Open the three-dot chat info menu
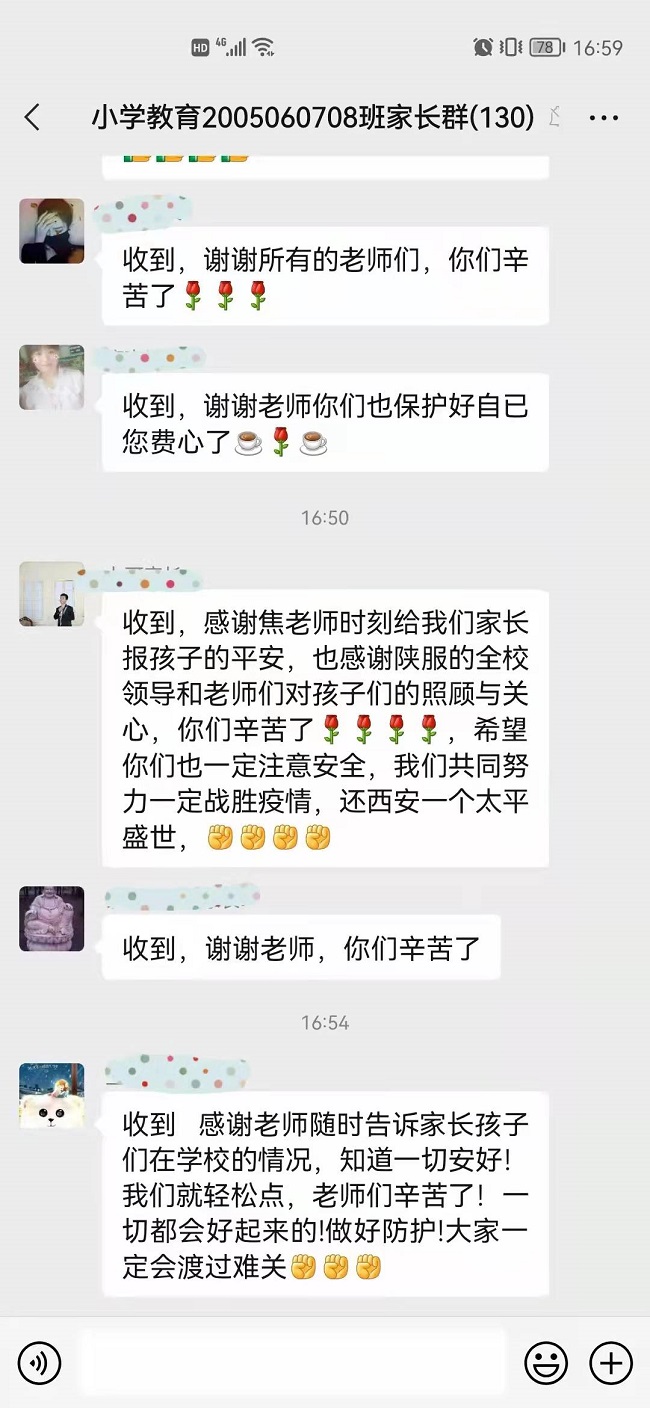650x1408 pixels. pos(603,118)
